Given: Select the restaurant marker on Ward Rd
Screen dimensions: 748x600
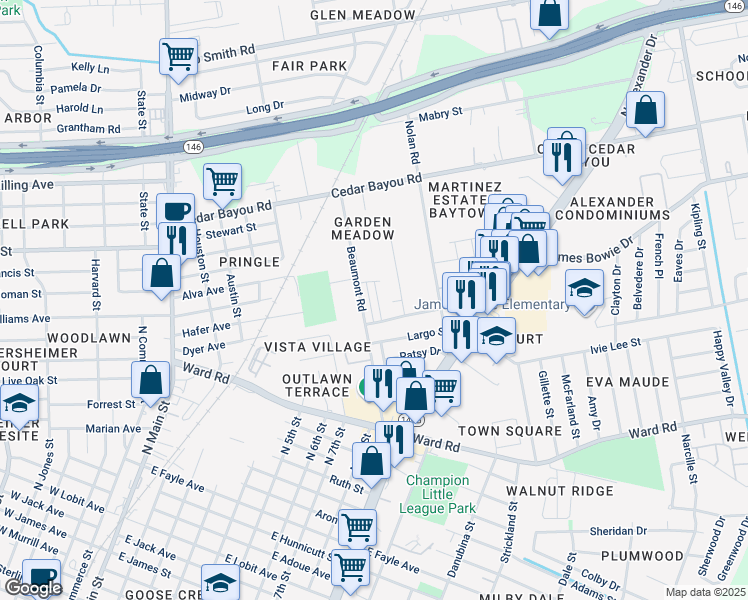Looking at the screenshot, I should pos(395,439).
